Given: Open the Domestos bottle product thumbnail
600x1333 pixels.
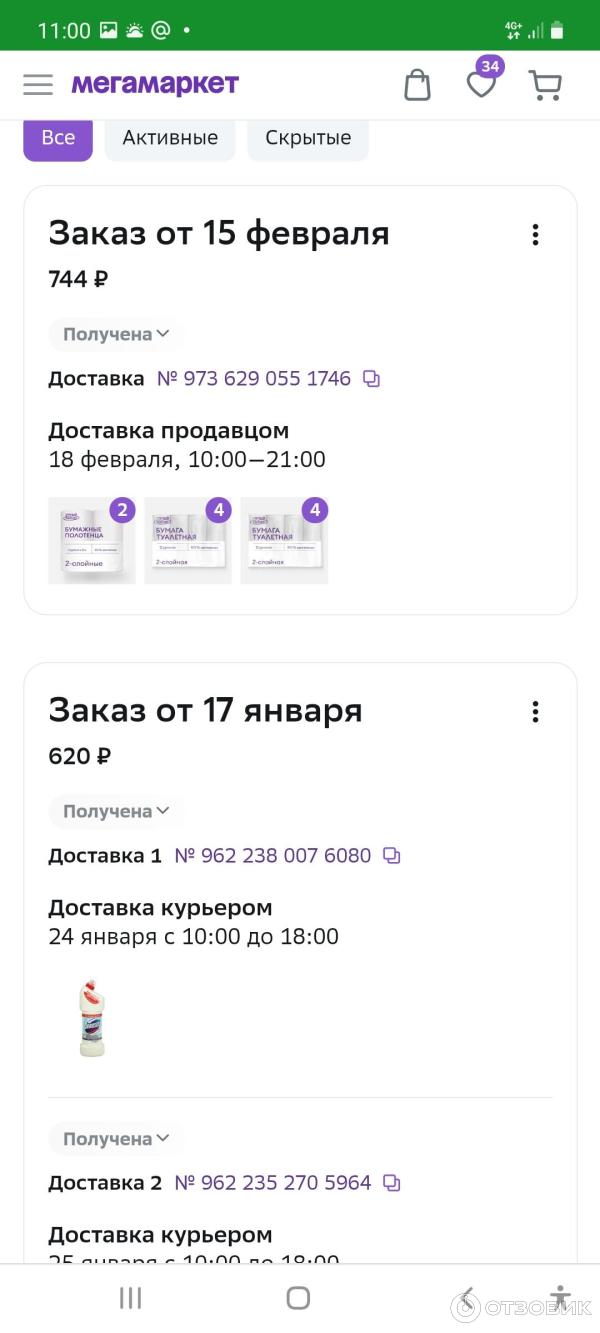Looking at the screenshot, I should [x=92, y=1018].
